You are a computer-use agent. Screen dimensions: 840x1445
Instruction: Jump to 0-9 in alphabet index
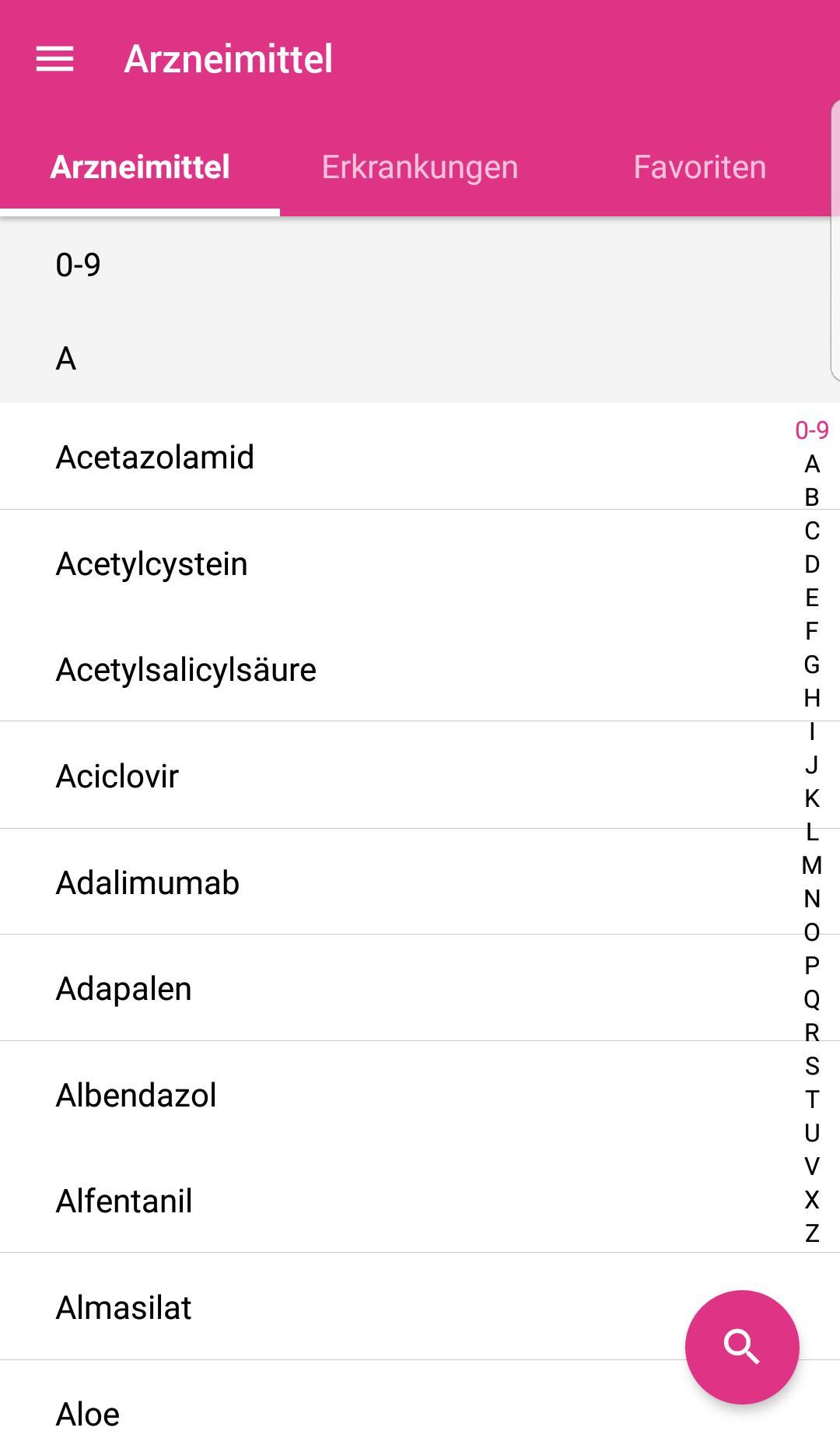click(811, 430)
